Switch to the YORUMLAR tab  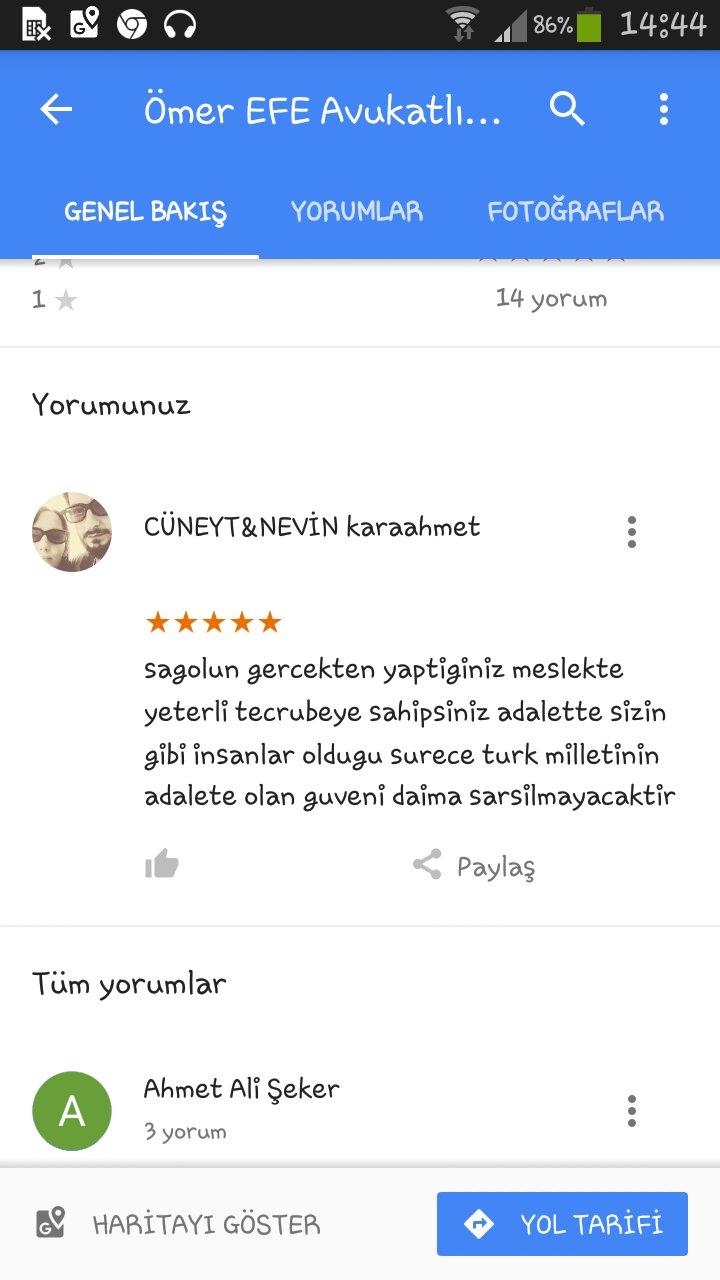357,212
